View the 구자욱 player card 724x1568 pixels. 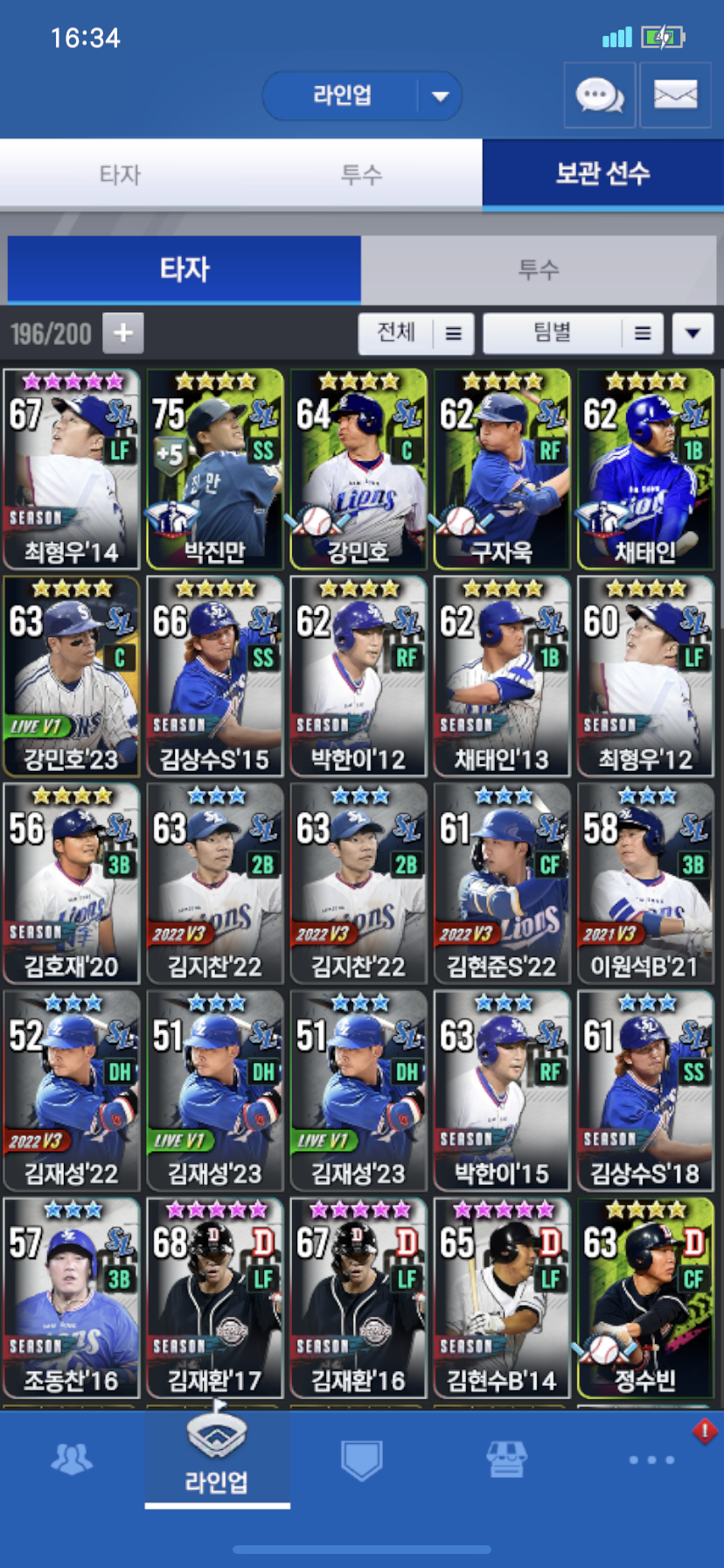502,470
